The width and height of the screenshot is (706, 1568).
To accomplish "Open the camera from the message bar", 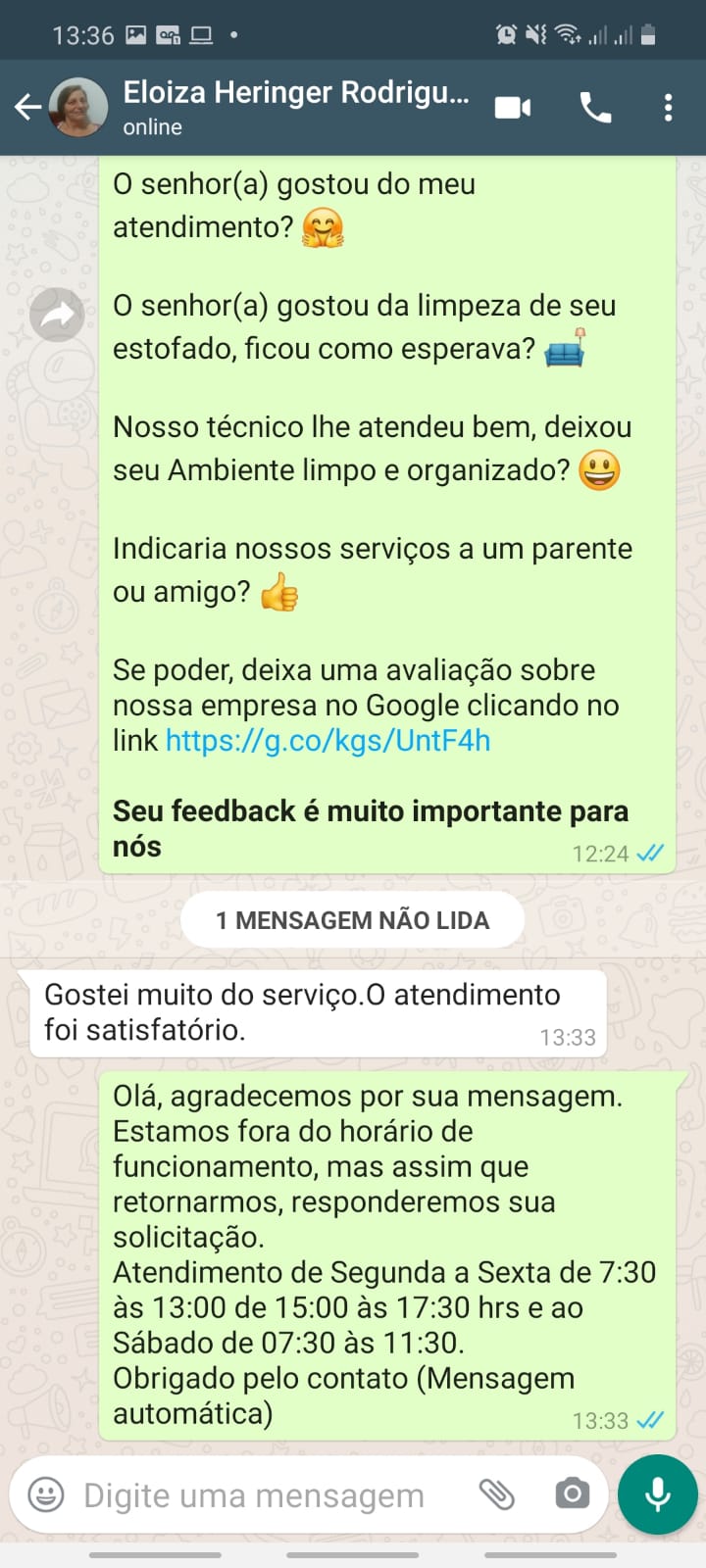I will (572, 1494).
